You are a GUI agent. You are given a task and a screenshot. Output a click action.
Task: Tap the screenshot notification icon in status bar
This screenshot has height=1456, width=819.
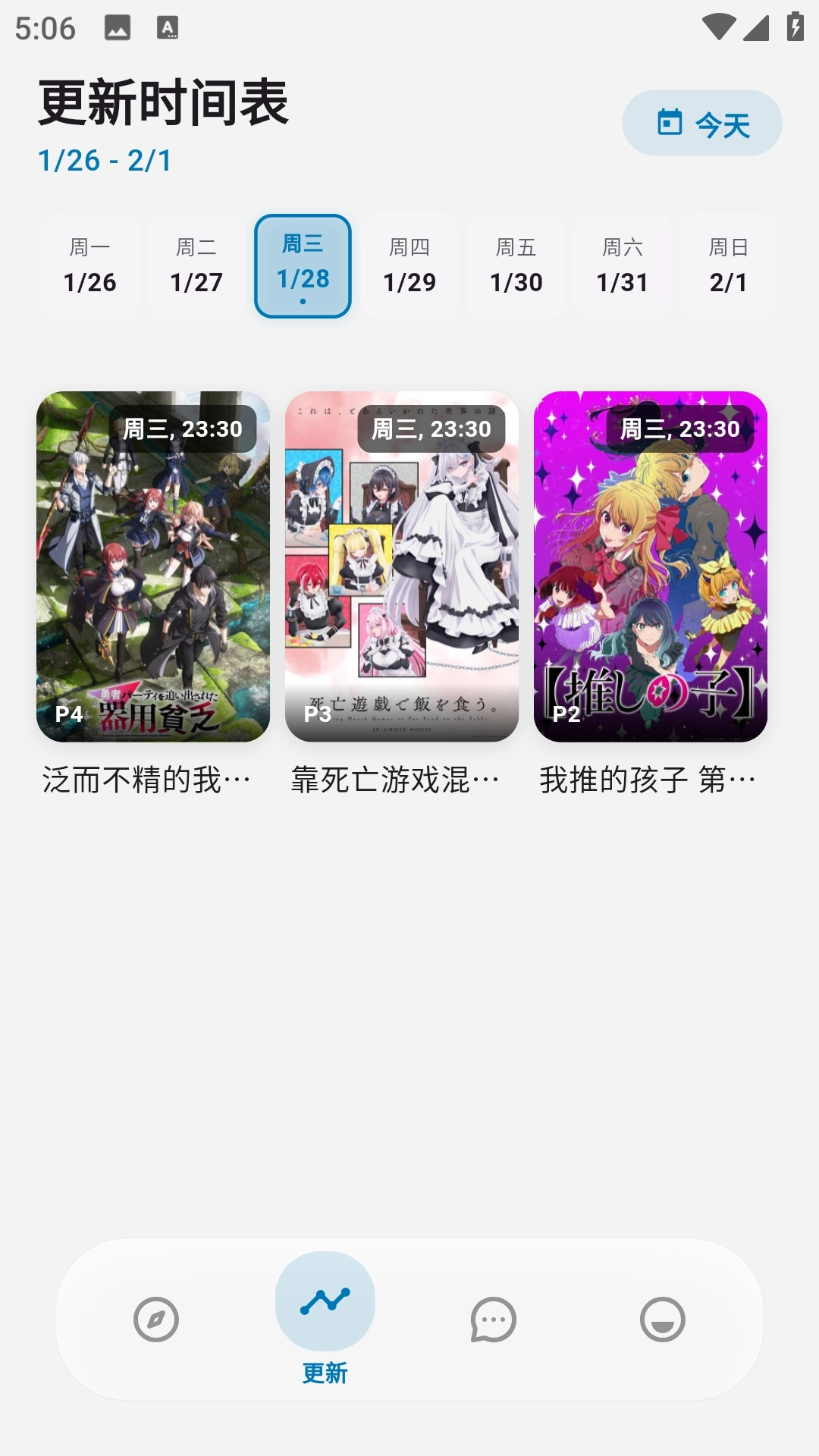point(117,27)
